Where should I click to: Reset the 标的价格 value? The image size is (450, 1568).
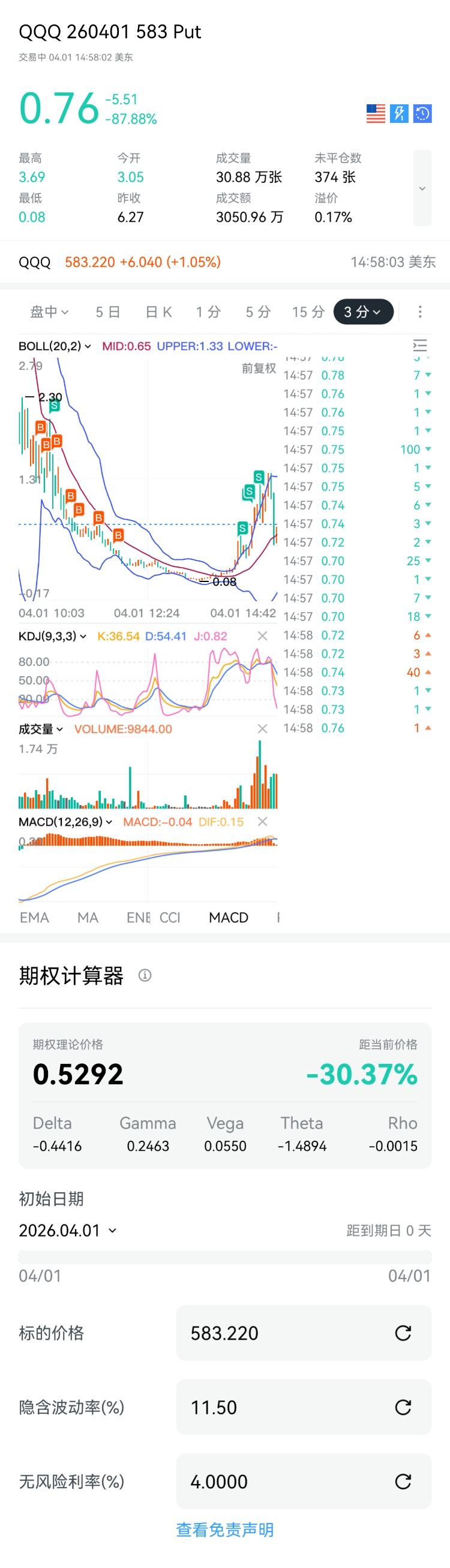(403, 1333)
